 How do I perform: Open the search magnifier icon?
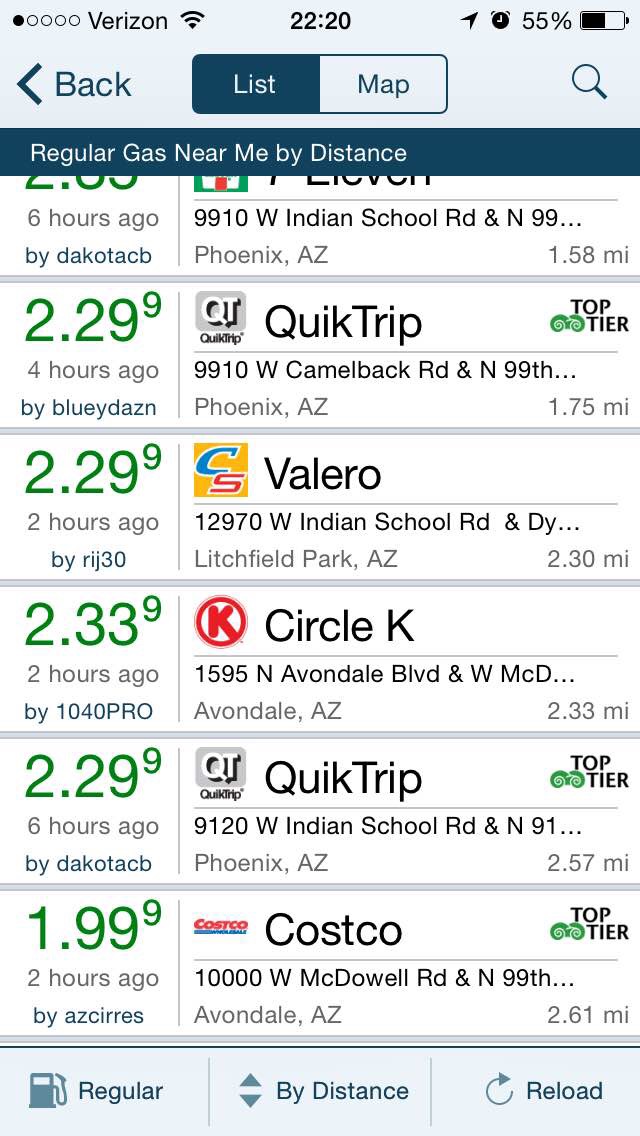[x=589, y=83]
